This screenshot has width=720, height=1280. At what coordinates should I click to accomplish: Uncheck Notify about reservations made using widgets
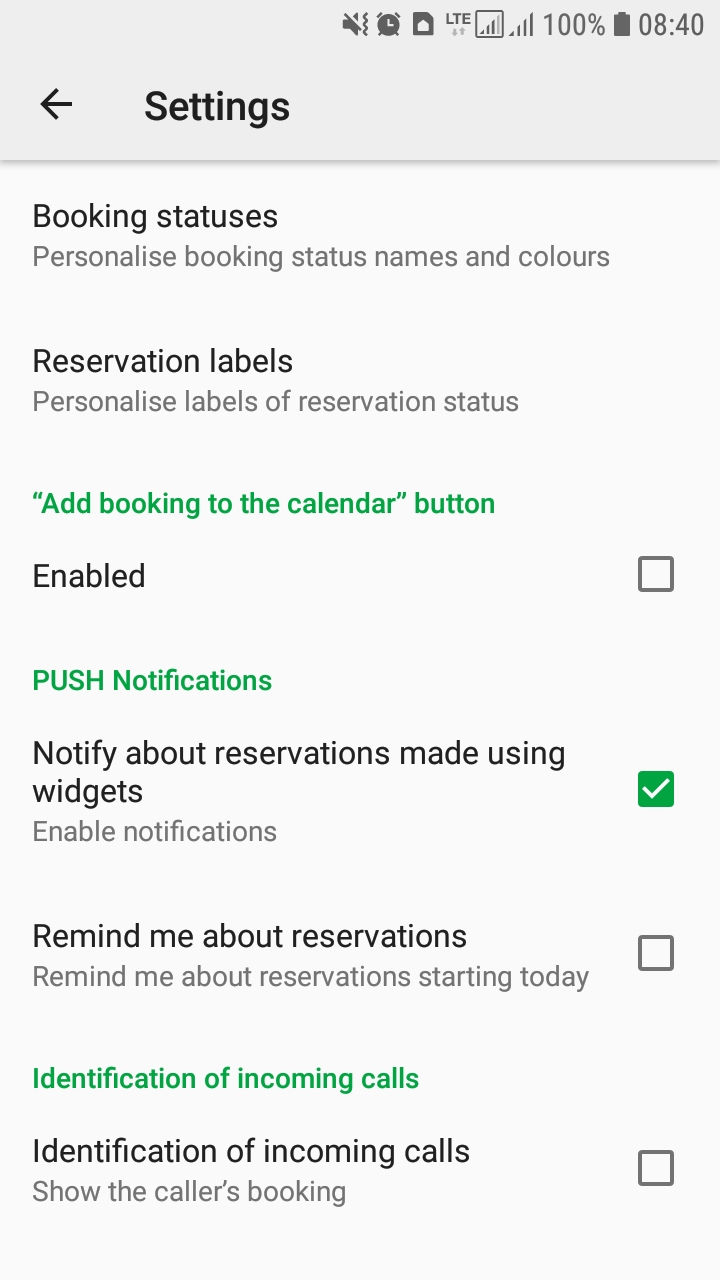tap(656, 790)
